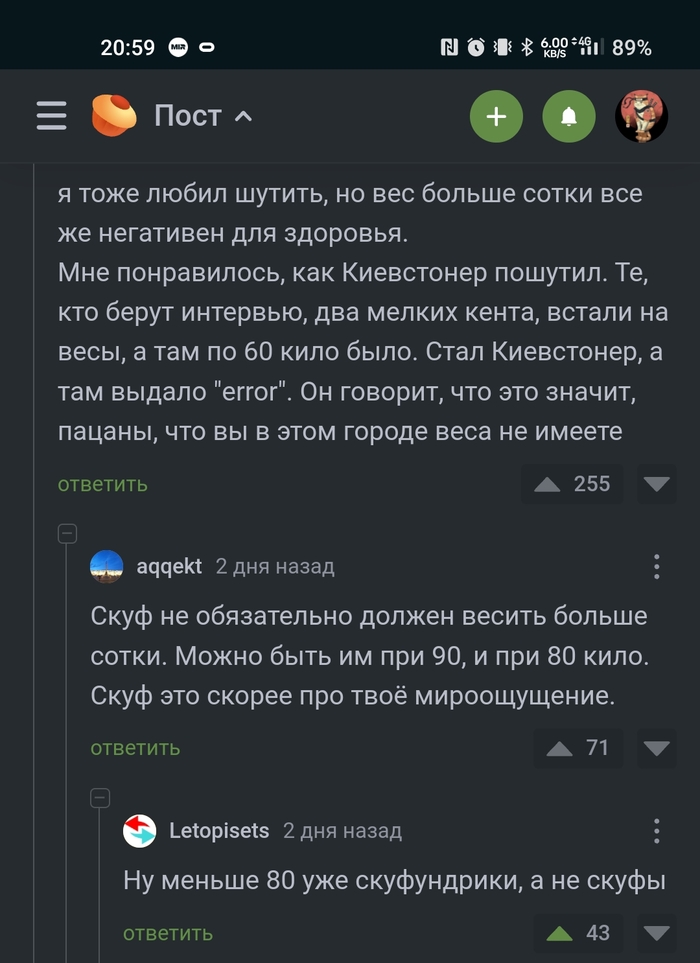Downvote Letopisets' comment
The image size is (700, 963).
[656, 933]
